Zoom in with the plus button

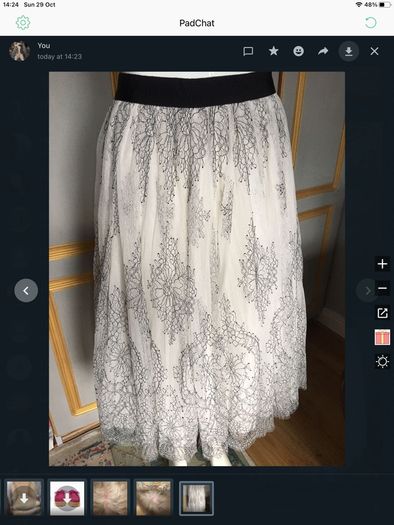tap(382, 264)
